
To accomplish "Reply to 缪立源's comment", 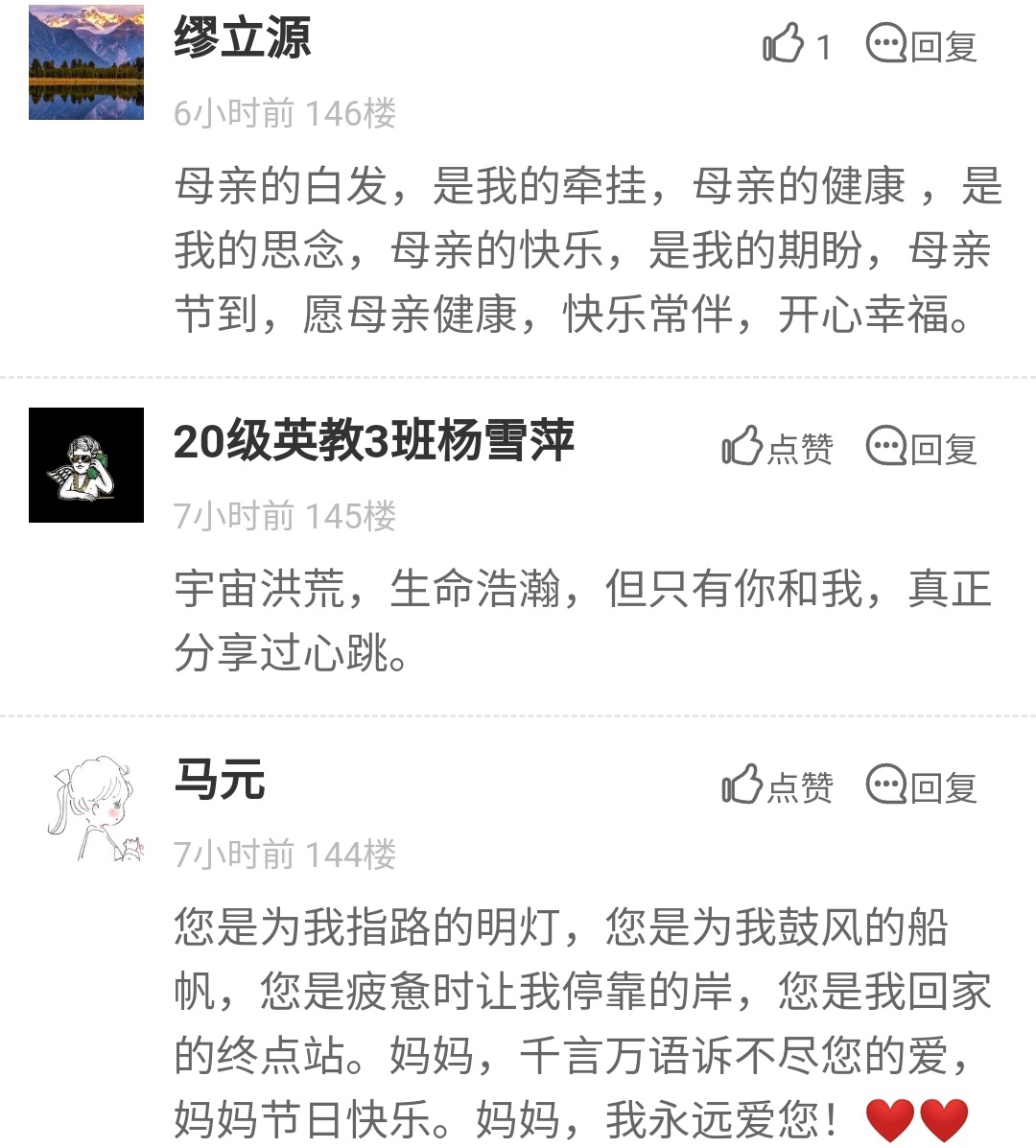I will [921, 45].
